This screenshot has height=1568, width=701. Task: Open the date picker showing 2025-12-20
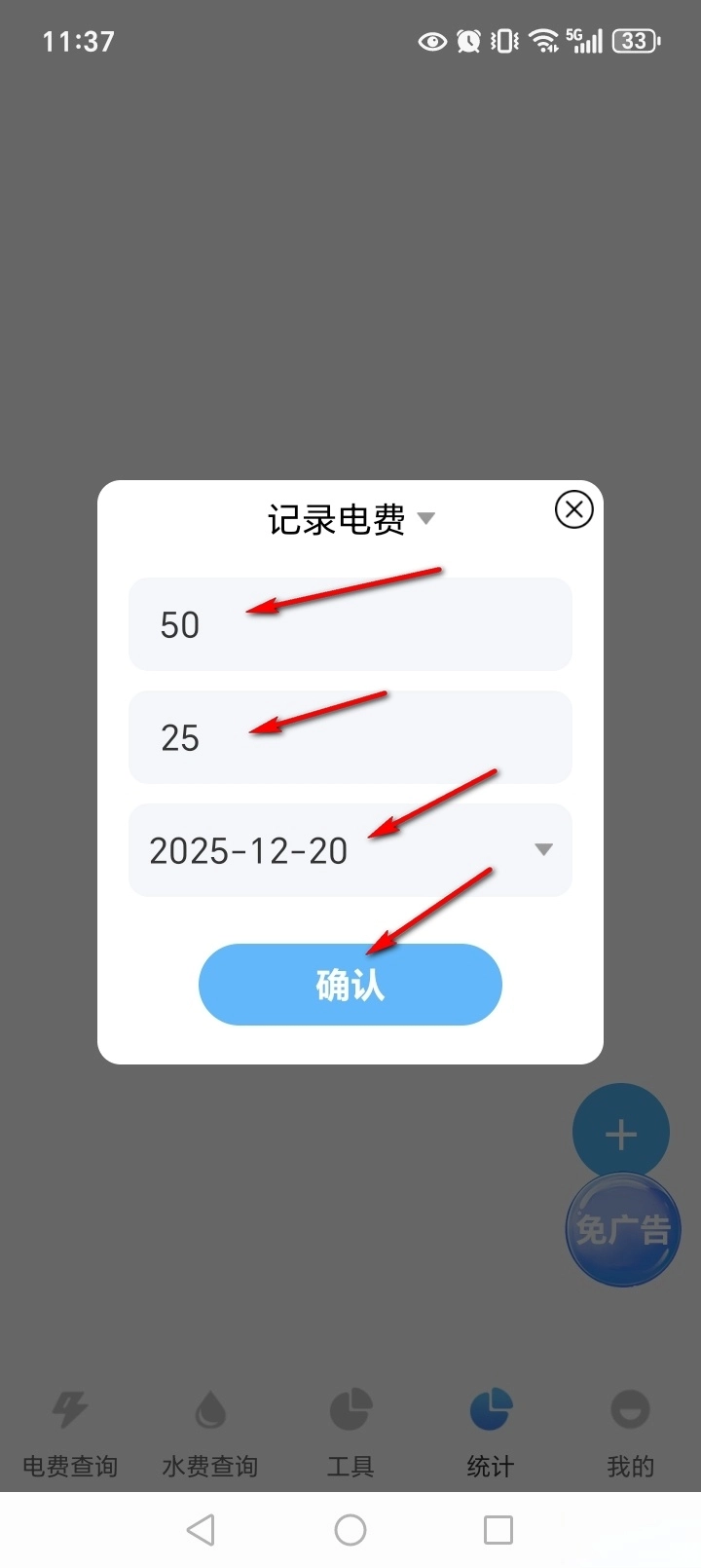pos(350,850)
